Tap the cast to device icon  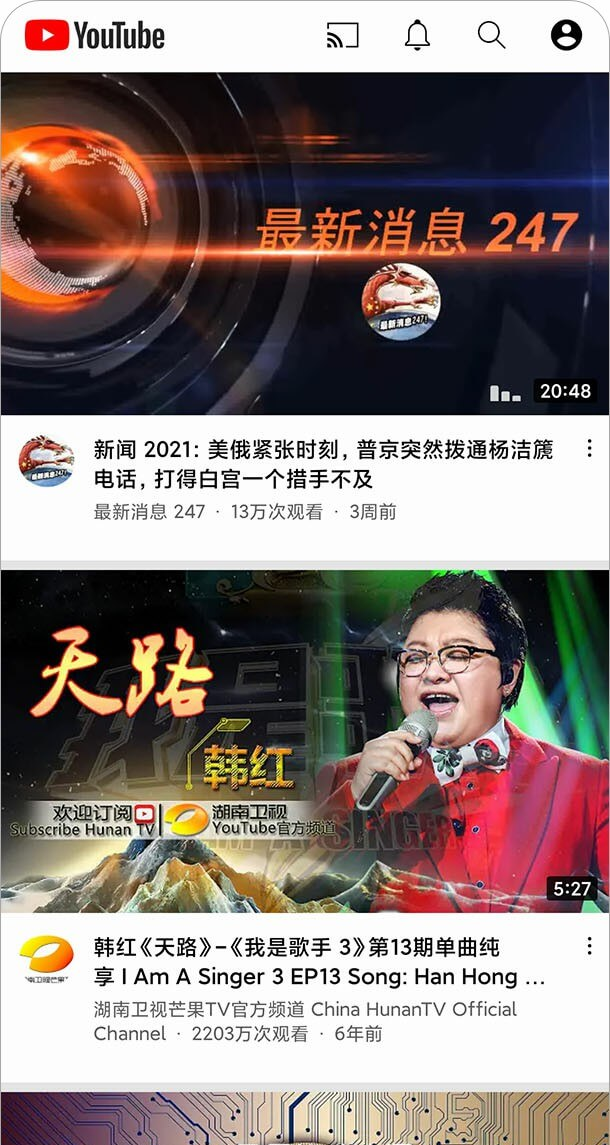tap(342, 36)
